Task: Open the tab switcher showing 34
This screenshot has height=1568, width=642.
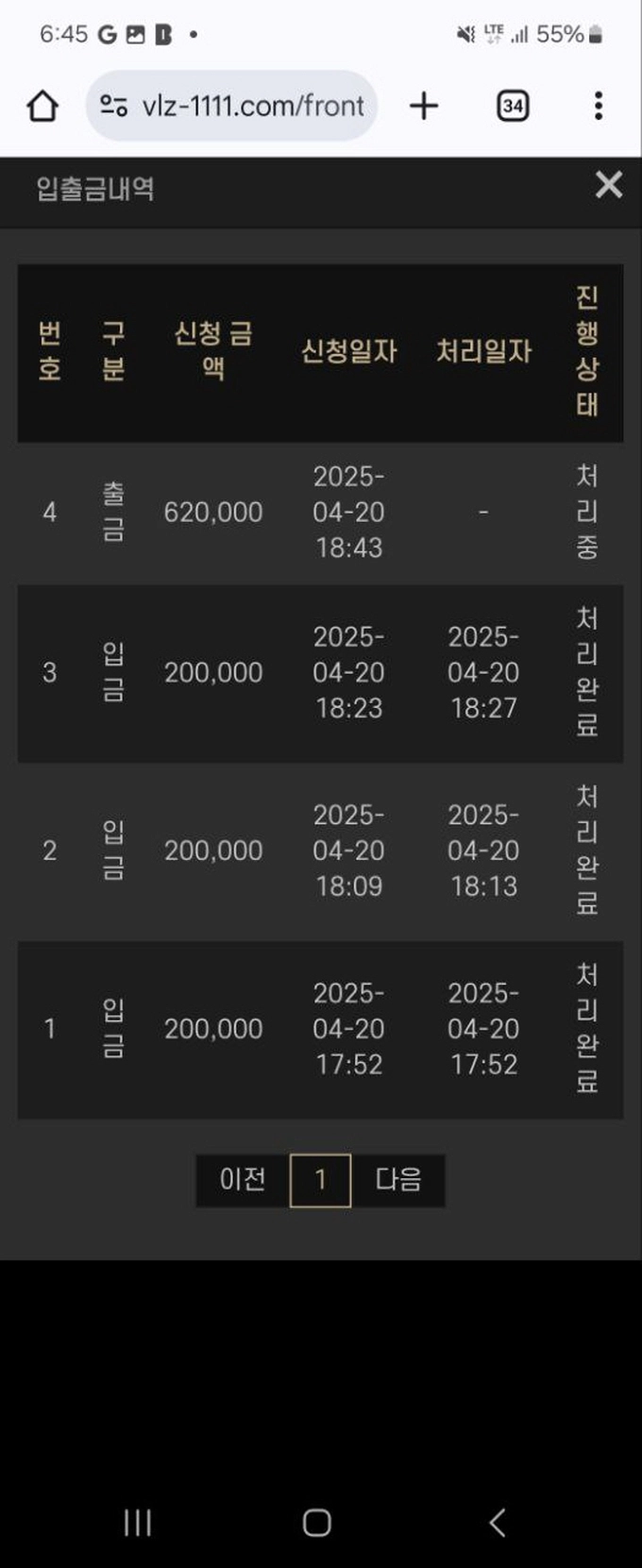Action: [513, 106]
